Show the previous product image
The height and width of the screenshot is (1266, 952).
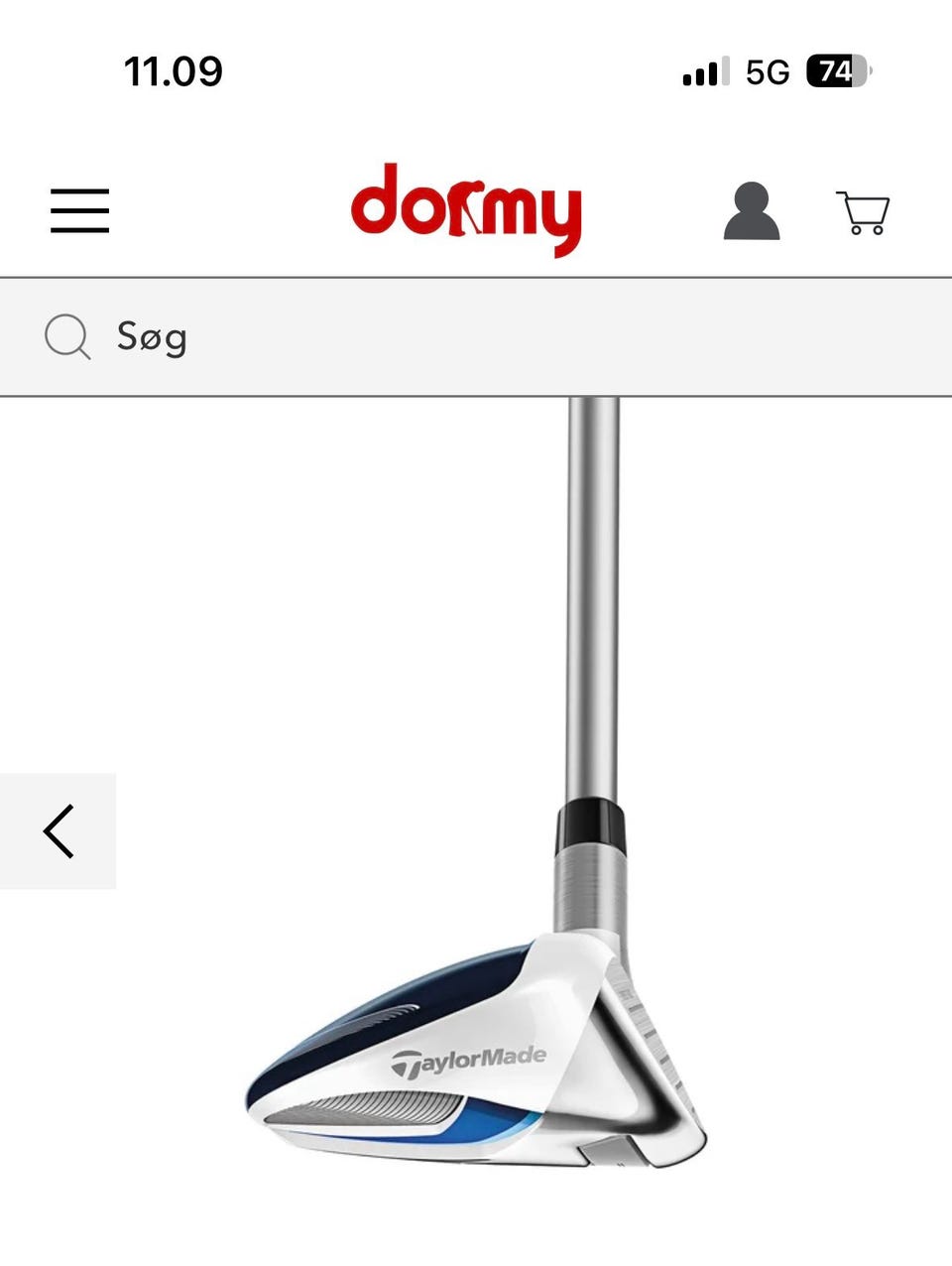click(x=59, y=830)
